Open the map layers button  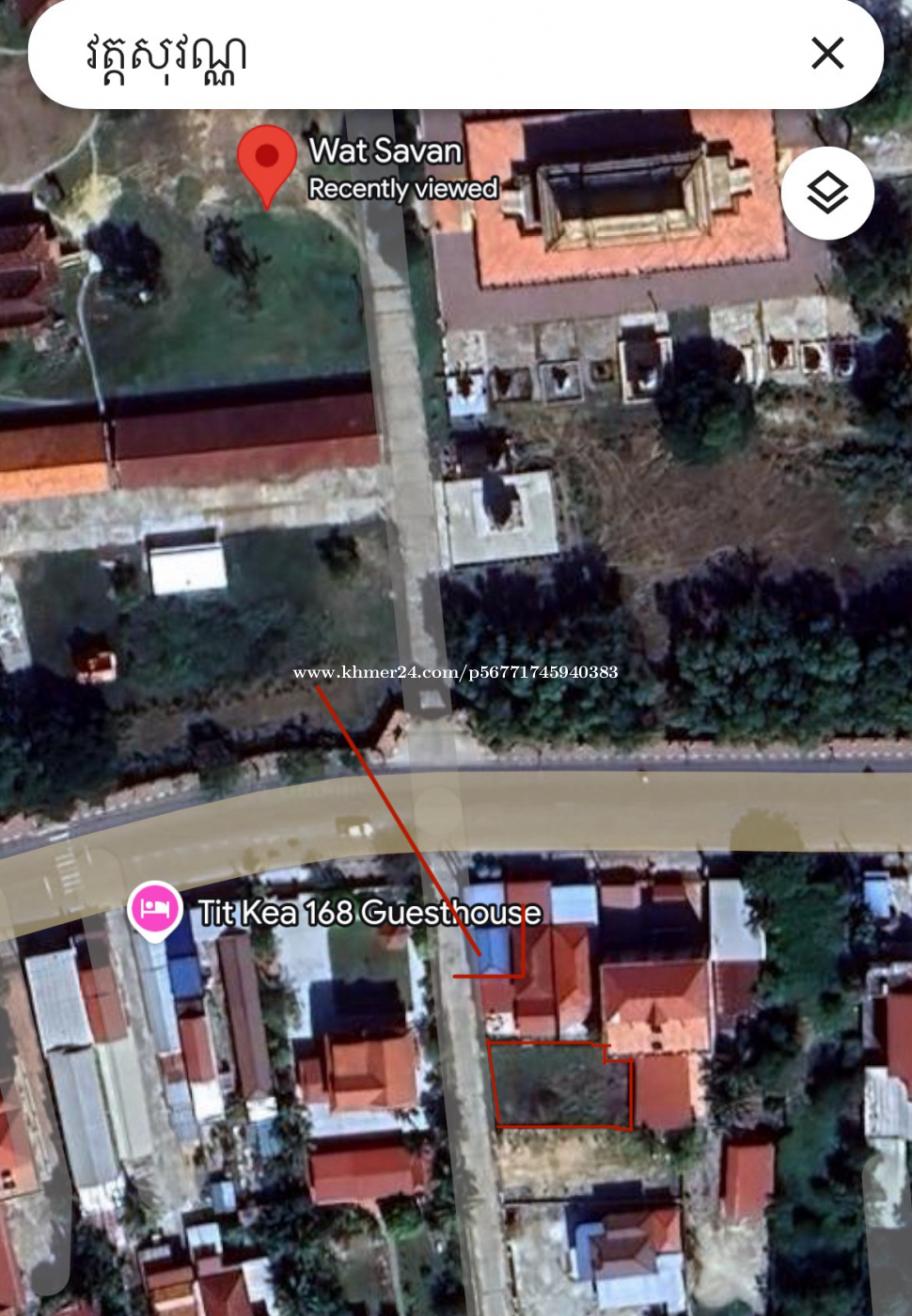[827, 194]
